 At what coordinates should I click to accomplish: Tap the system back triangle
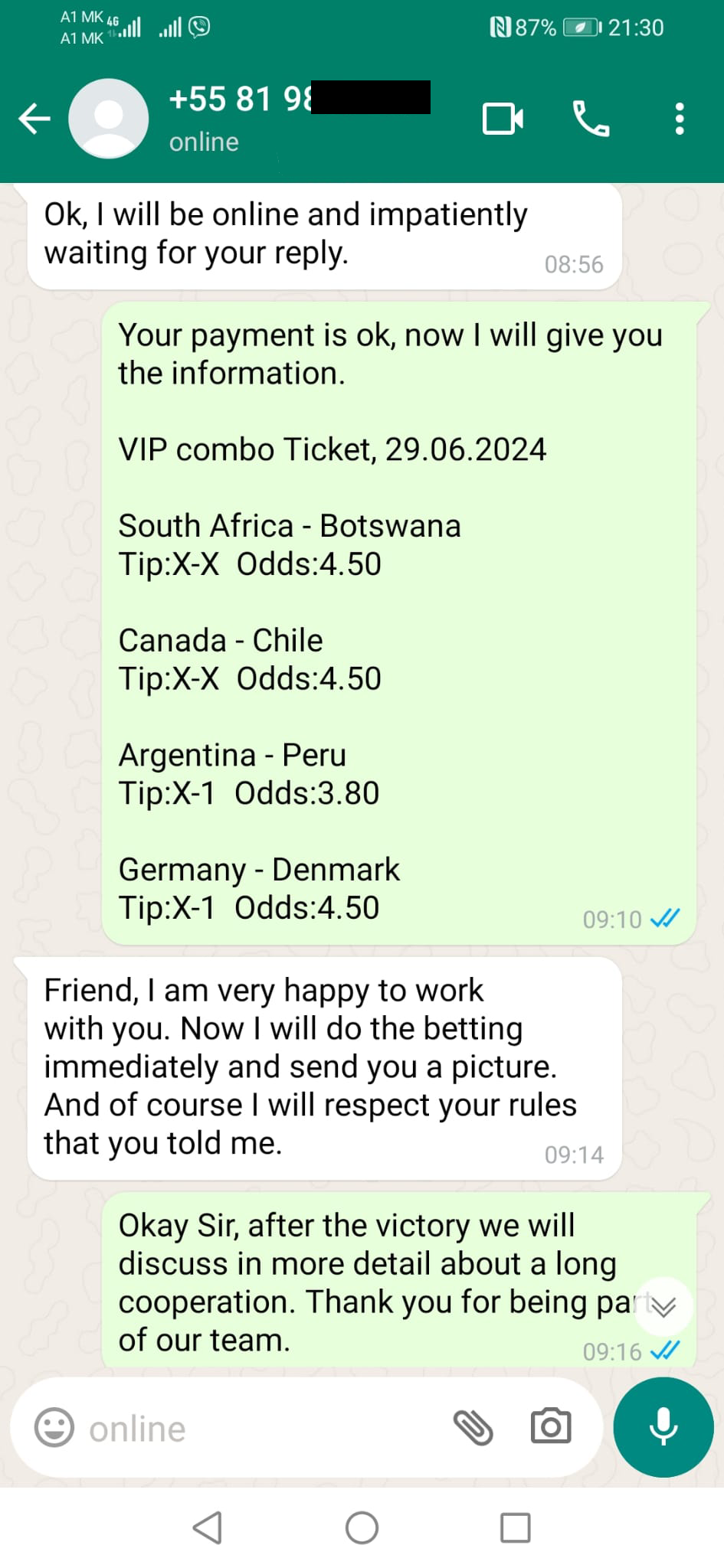tap(208, 1528)
